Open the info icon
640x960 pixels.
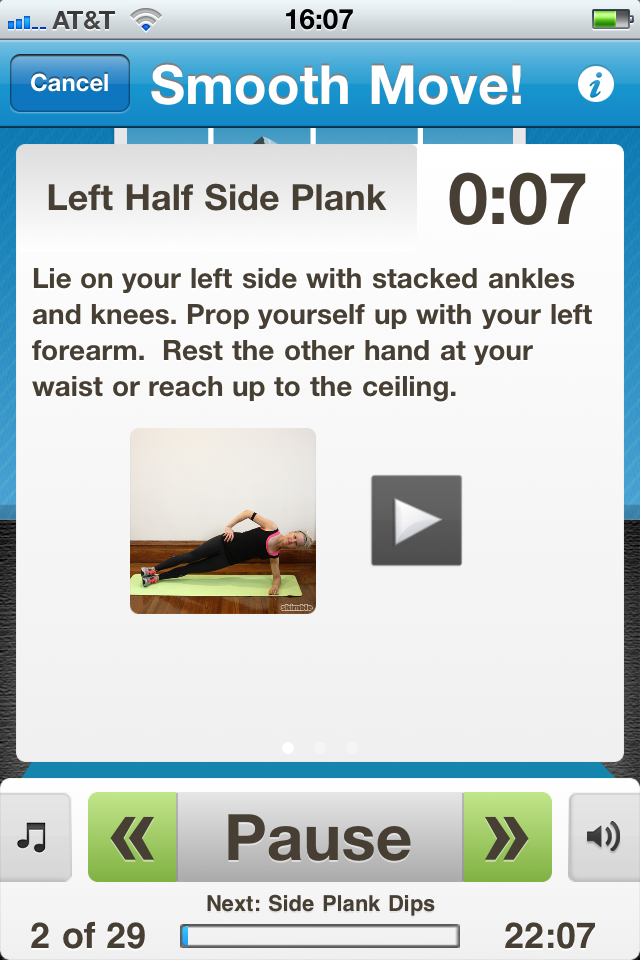tap(595, 85)
